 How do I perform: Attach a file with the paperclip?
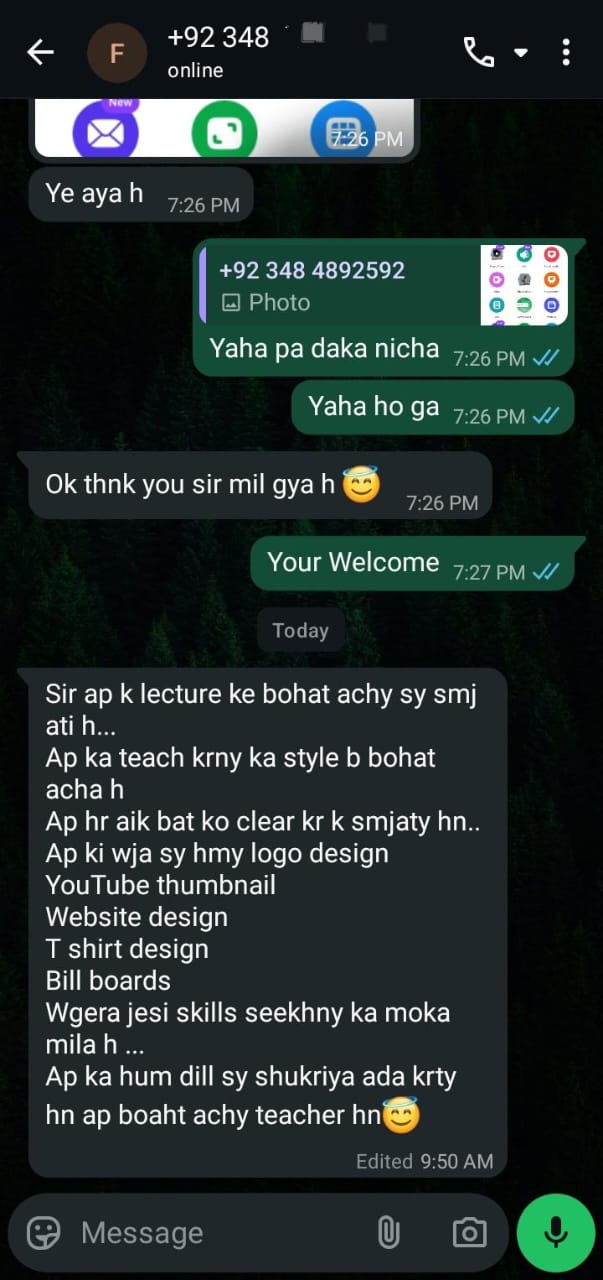coord(388,1233)
